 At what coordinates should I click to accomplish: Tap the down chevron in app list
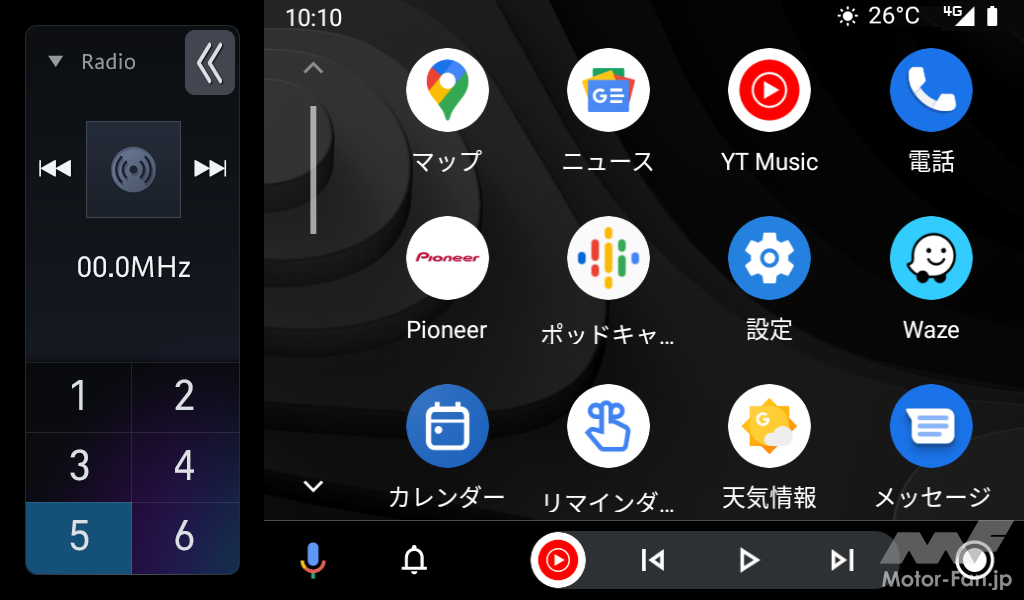(x=313, y=486)
